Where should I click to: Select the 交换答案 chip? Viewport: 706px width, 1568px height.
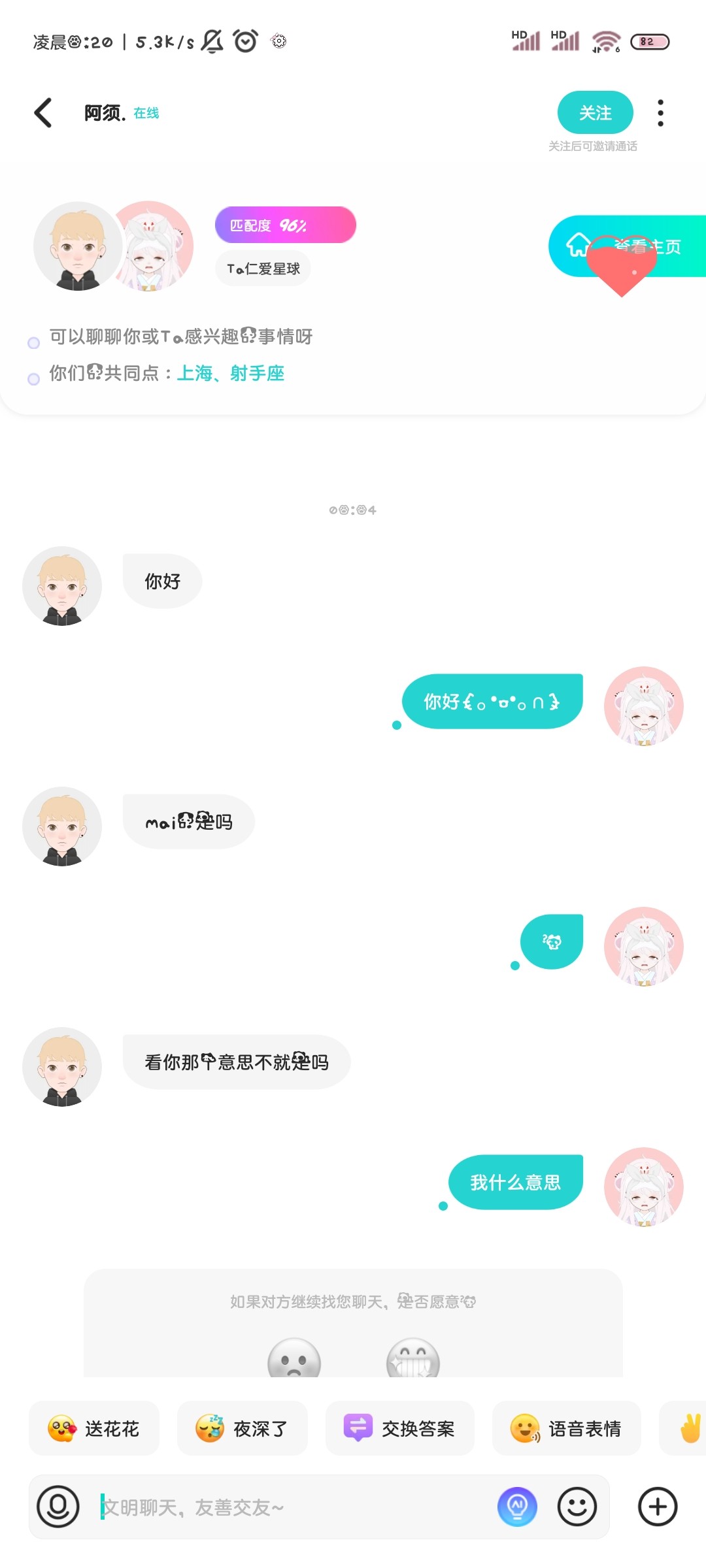[400, 1428]
